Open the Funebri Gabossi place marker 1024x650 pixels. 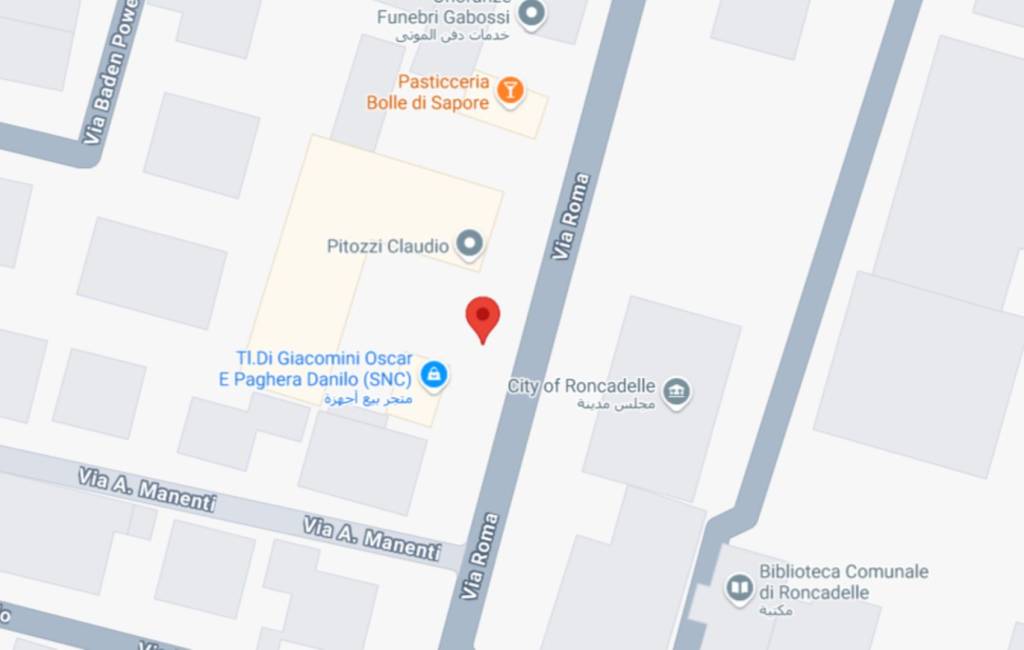(x=533, y=14)
